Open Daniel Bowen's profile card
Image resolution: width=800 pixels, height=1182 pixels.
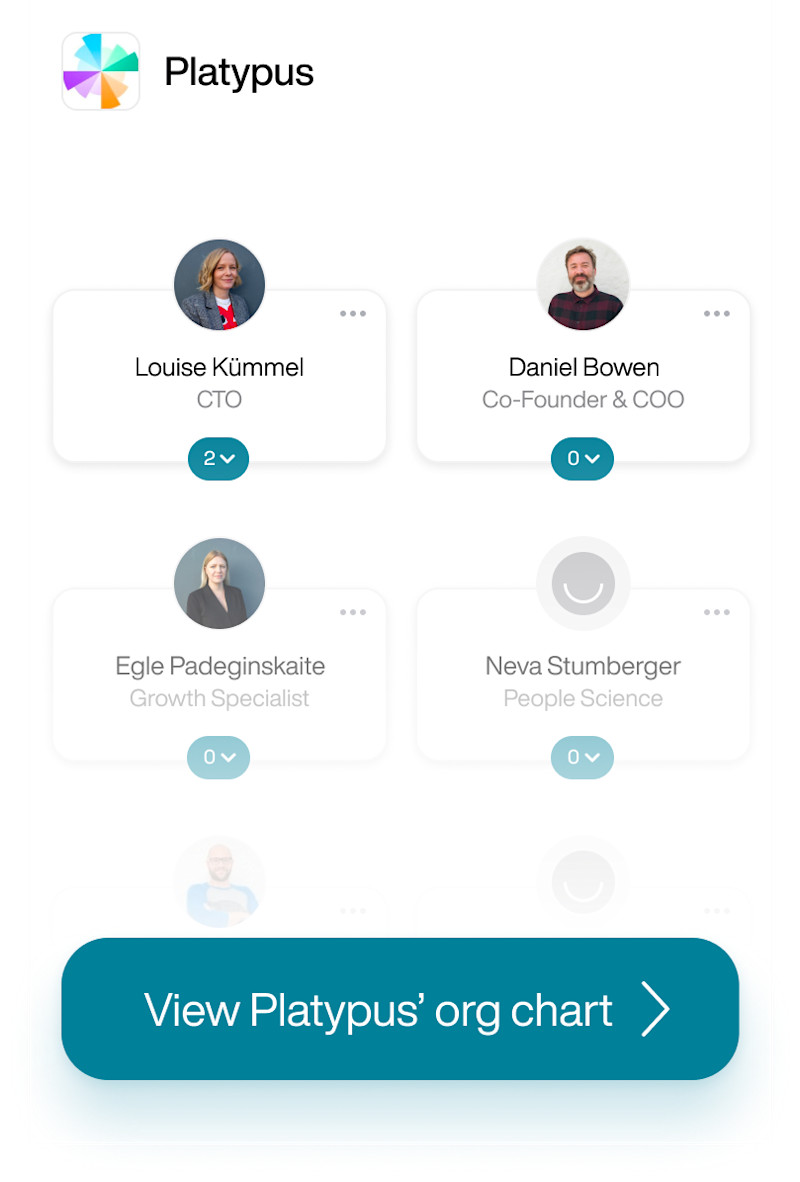[x=583, y=380]
